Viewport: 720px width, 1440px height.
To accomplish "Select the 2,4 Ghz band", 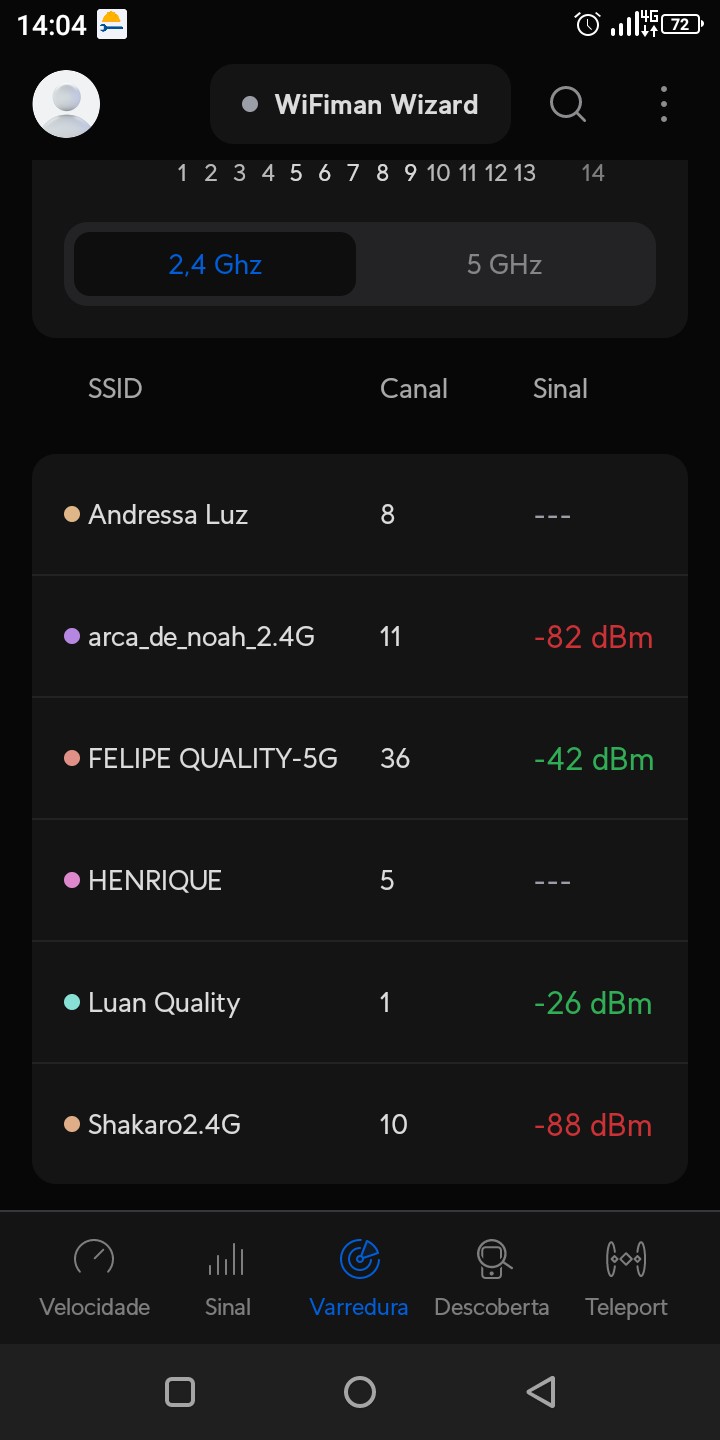I will point(215,265).
